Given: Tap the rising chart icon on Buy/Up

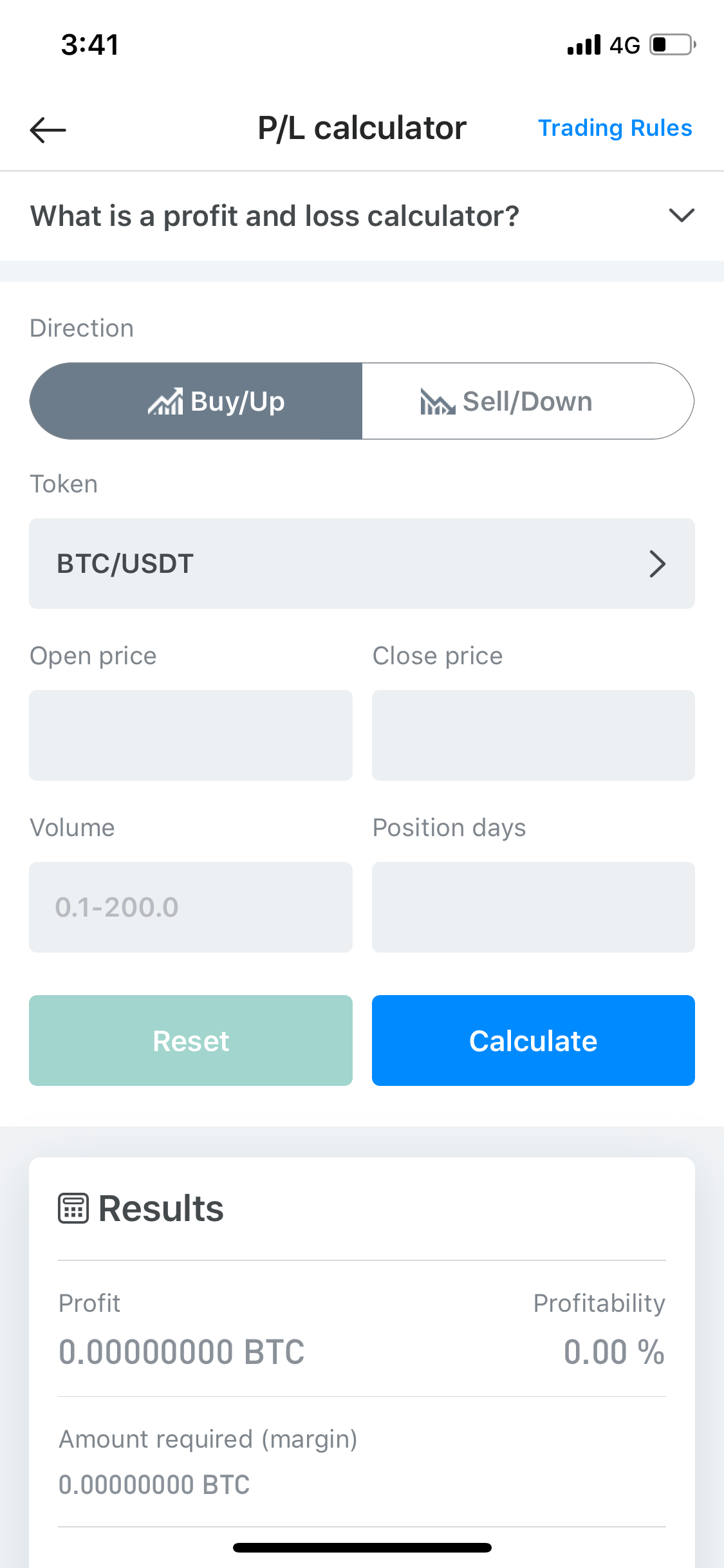Looking at the screenshot, I should pos(165,400).
